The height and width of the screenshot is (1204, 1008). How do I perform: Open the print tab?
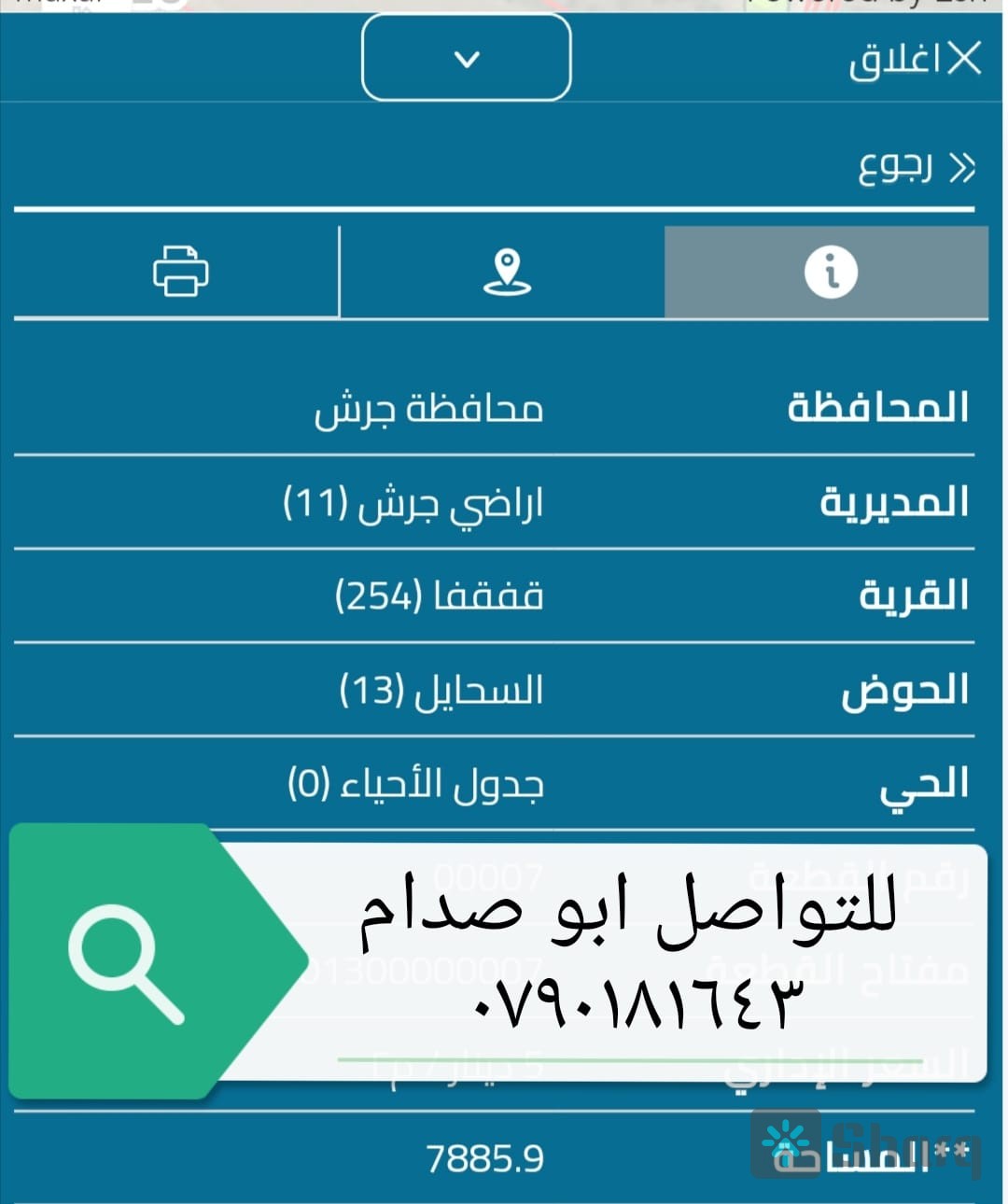point(180,272)
